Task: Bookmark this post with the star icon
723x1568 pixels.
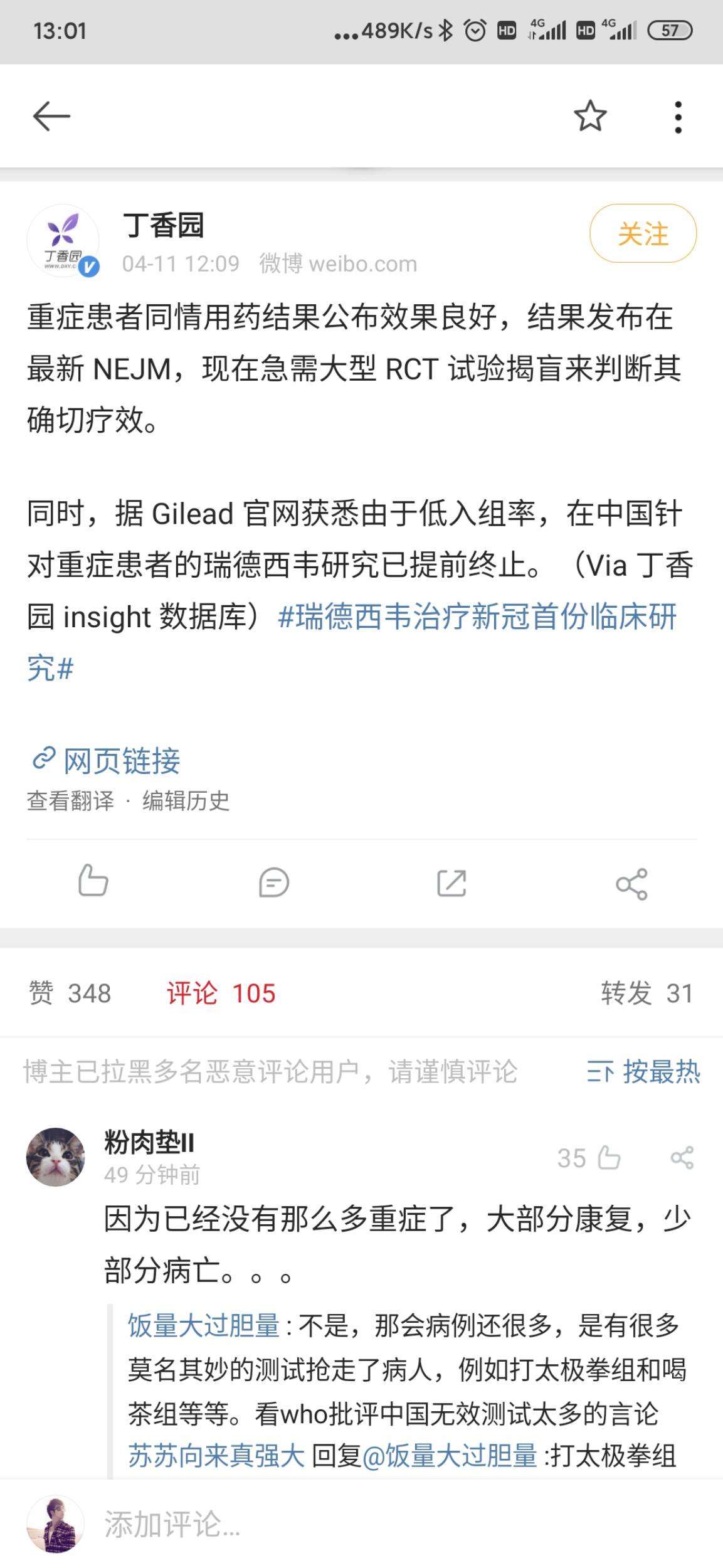Action: click(590, 116)
